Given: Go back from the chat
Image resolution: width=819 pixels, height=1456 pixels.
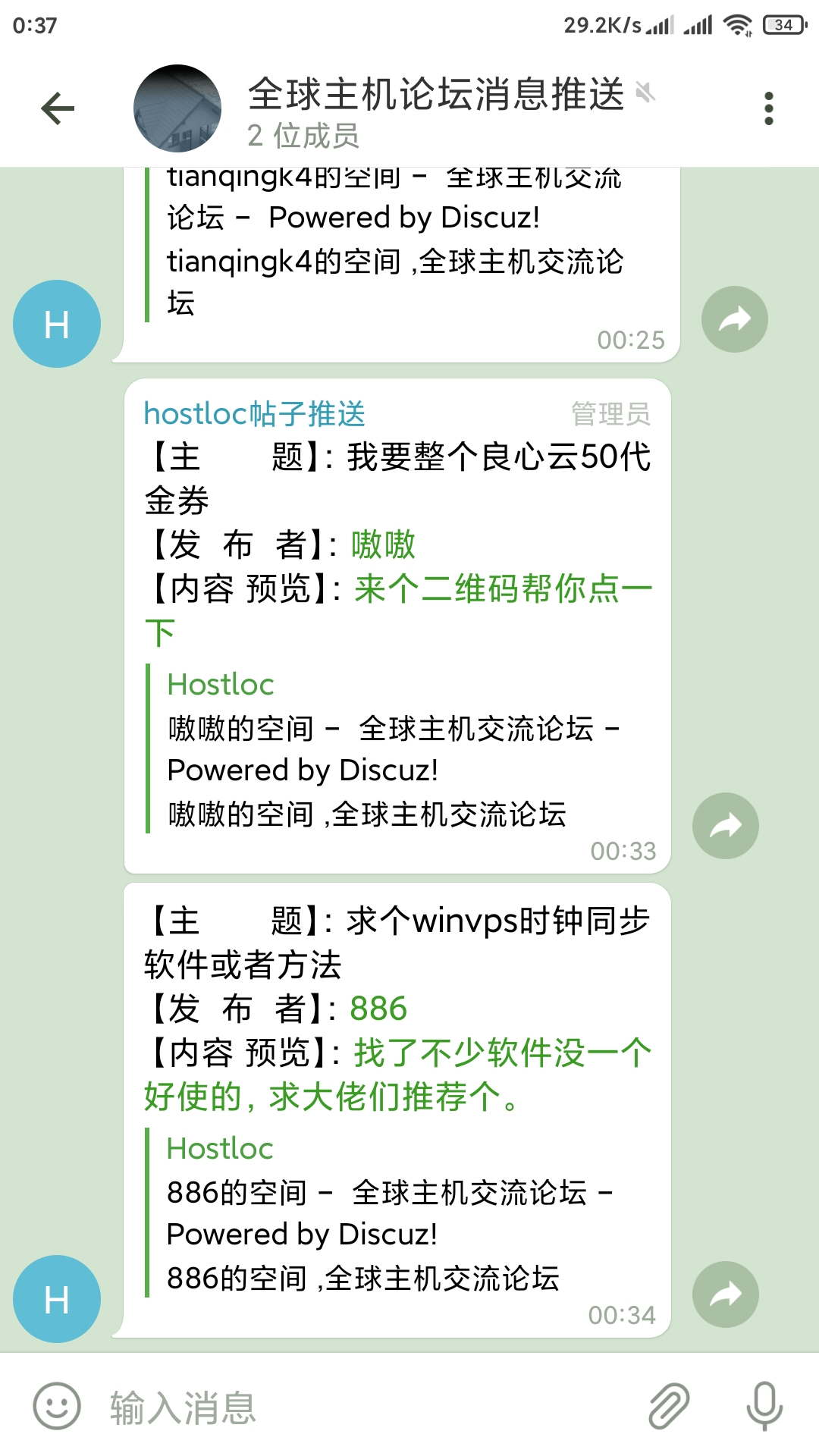Looking at the screenshot, I should (x=58, y=108).
